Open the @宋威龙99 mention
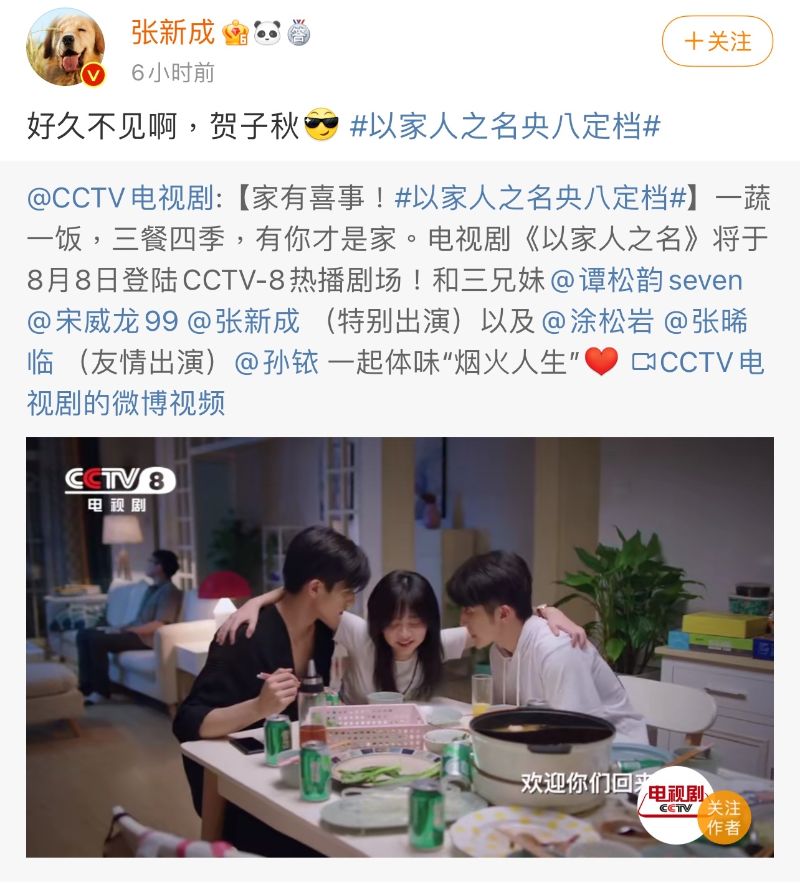This screenshot has width=800, height=890. pos(103,320)
